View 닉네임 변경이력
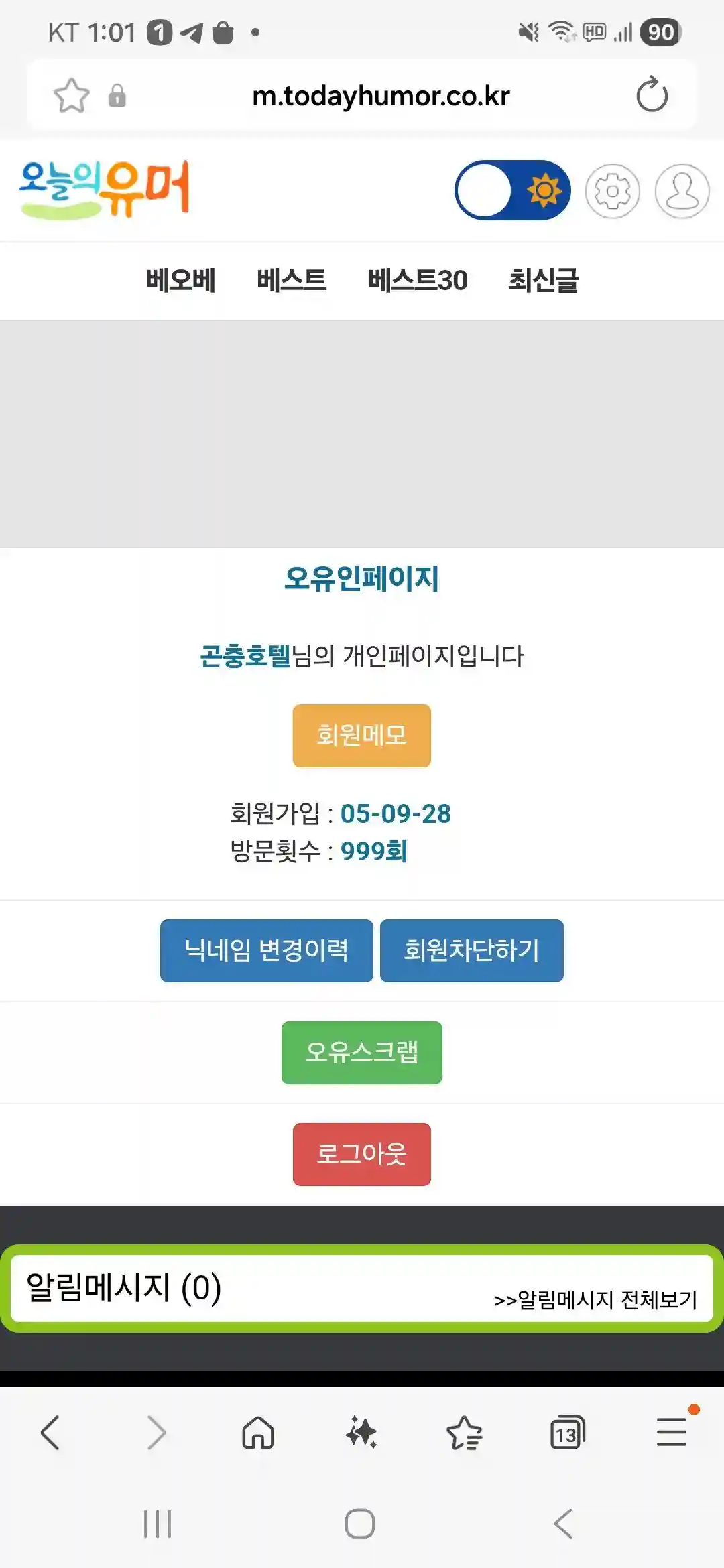 click(266, 950)
